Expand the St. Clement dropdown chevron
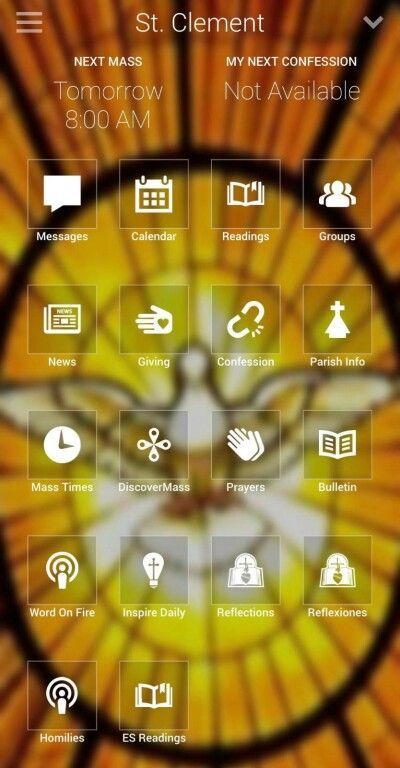 (x=373, y=23)
